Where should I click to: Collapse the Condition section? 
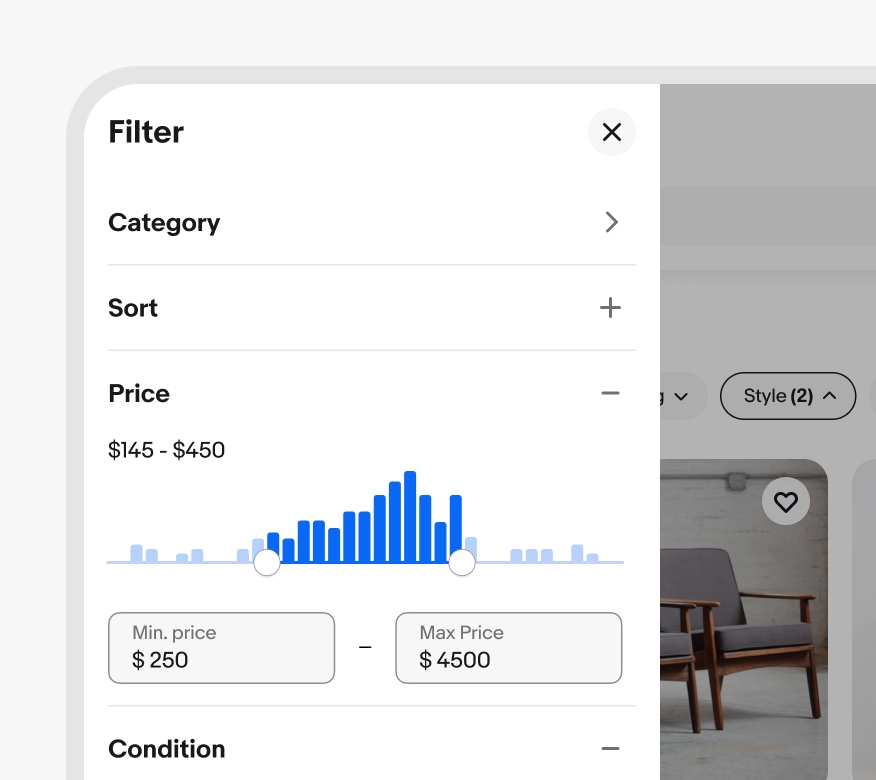(610, 749)
